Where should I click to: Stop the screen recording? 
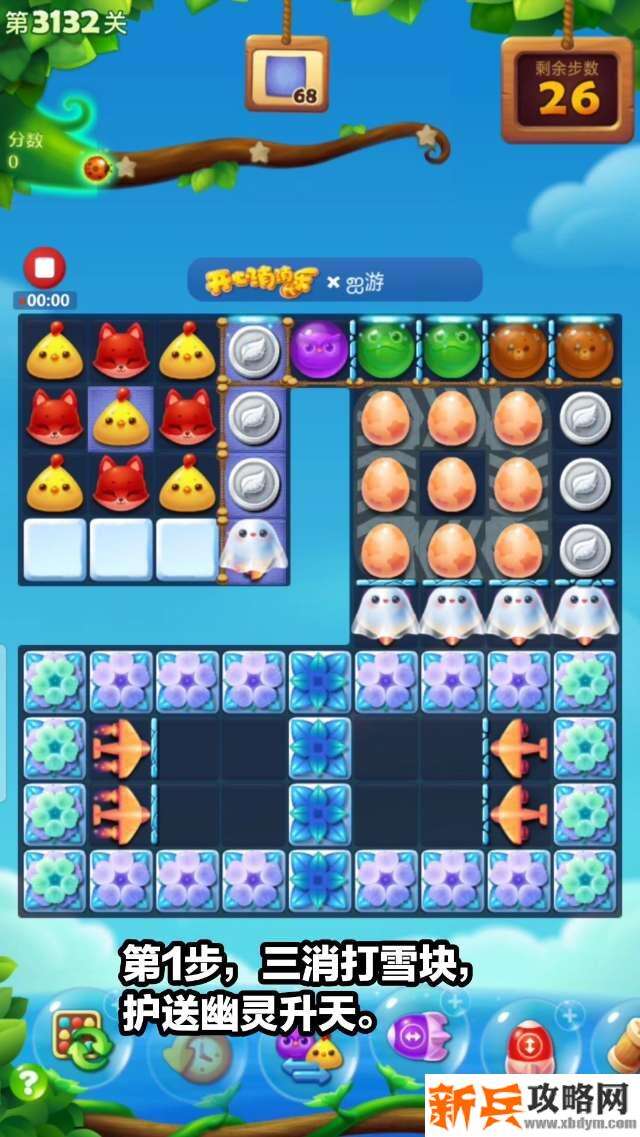coord(44,269)
